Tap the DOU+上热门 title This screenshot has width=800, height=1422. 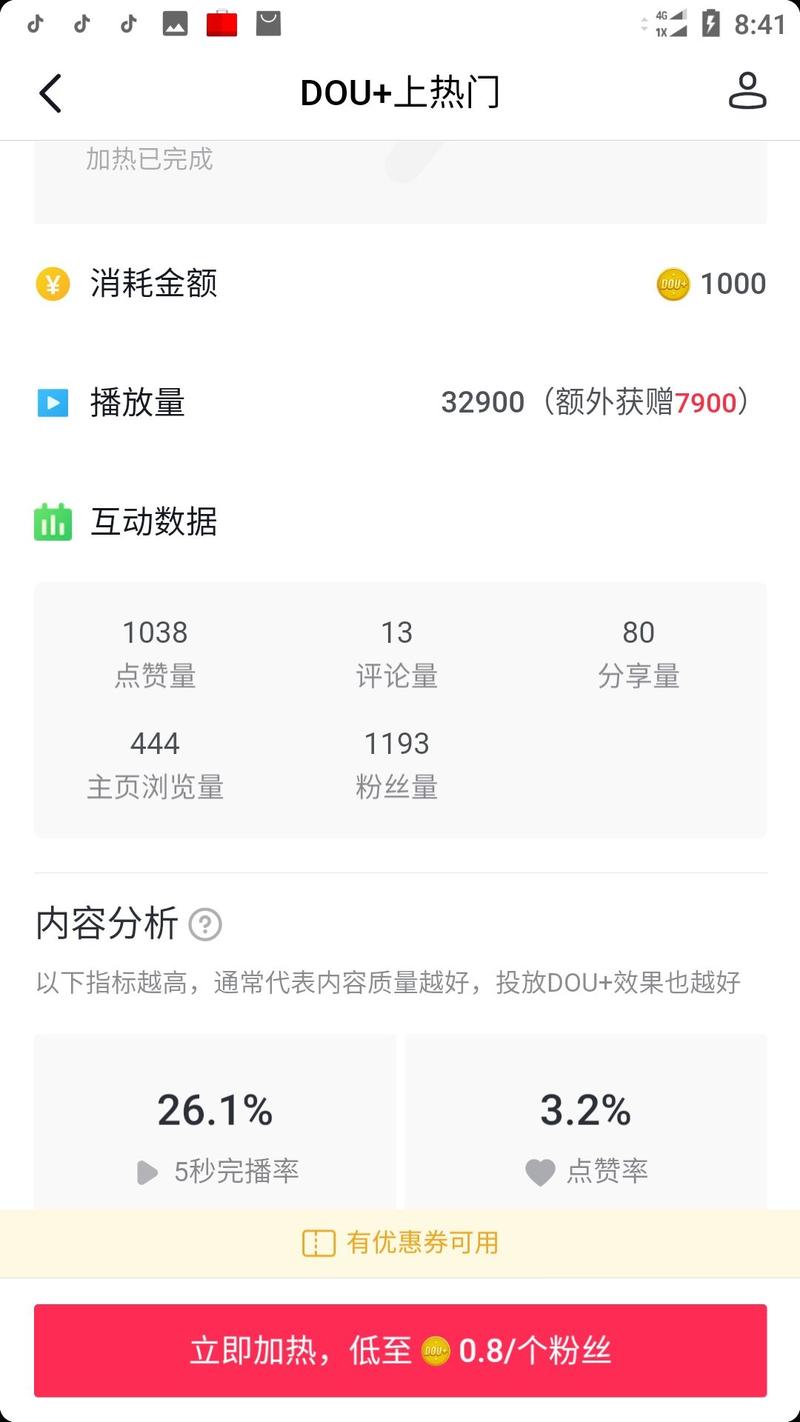tap(400, 92)
